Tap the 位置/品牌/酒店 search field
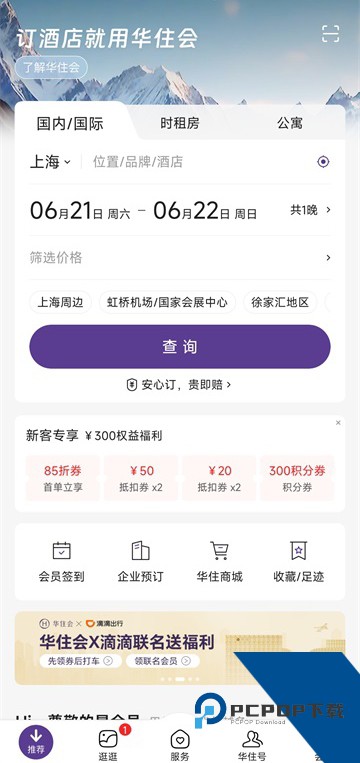This screenshot has width=360, height=763. pos(197,162)
